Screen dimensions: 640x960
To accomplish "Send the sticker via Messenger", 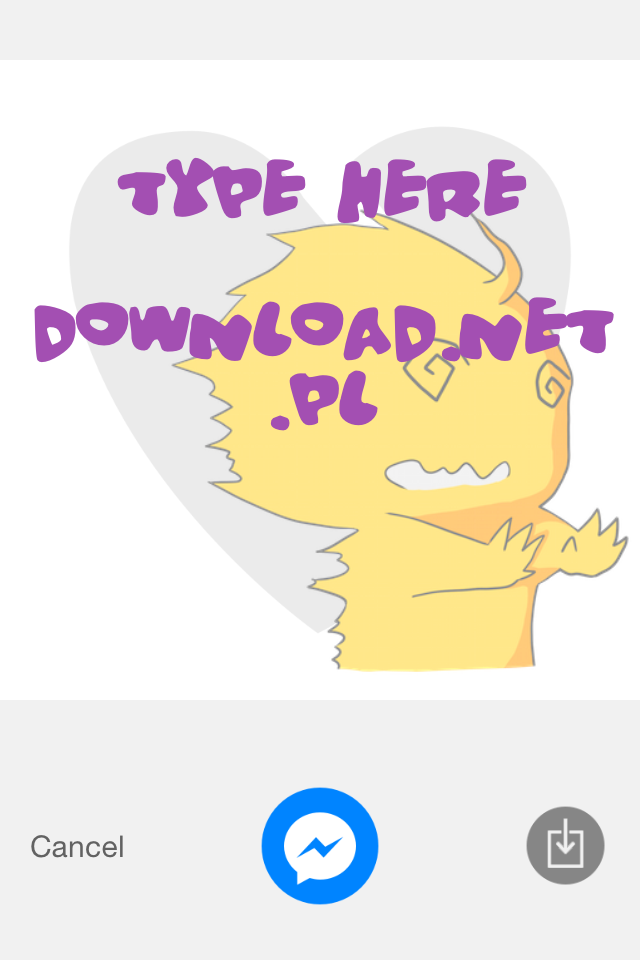I will (320, 846).
